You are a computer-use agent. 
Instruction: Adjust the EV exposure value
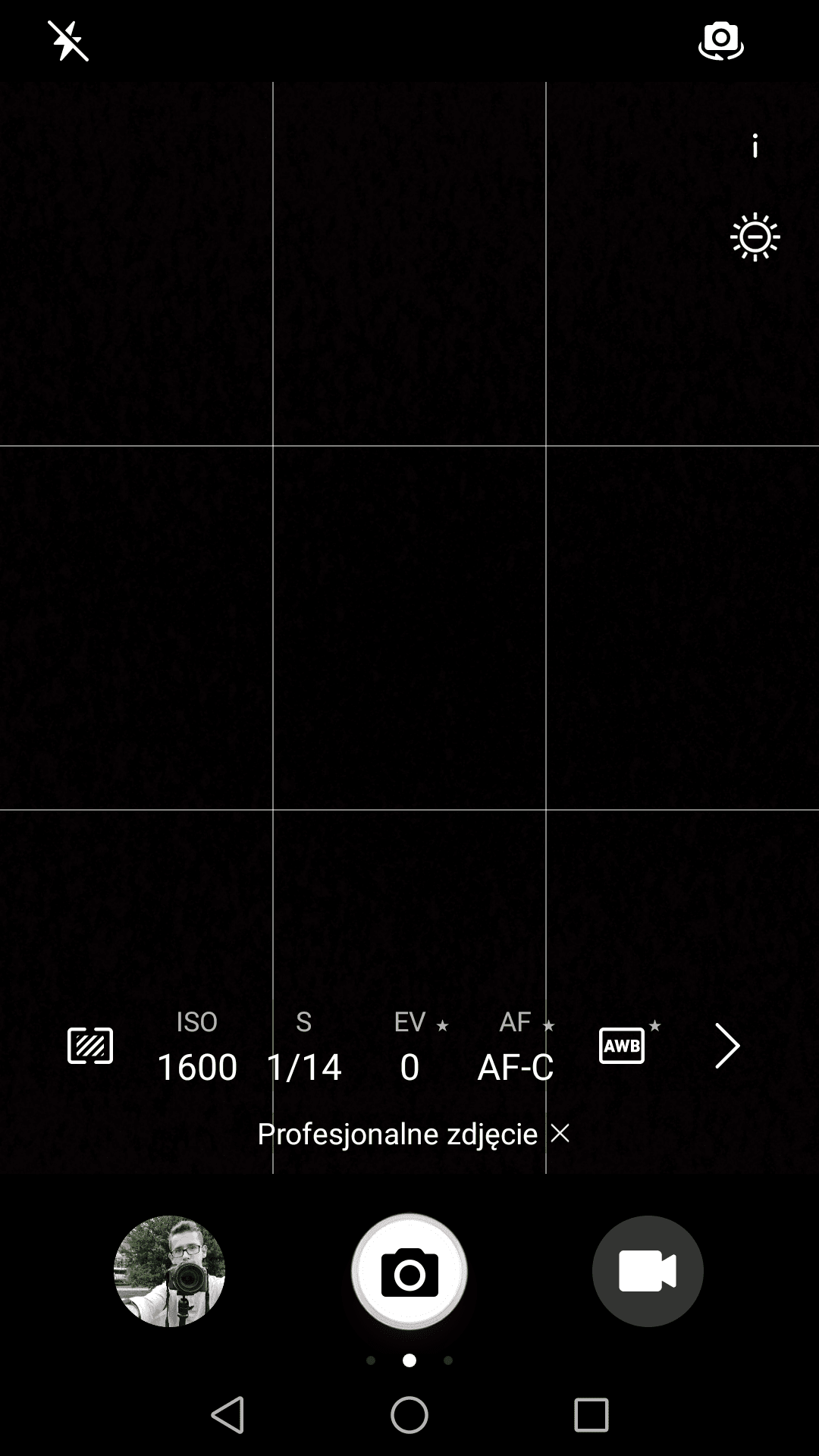pos(410,1046)
